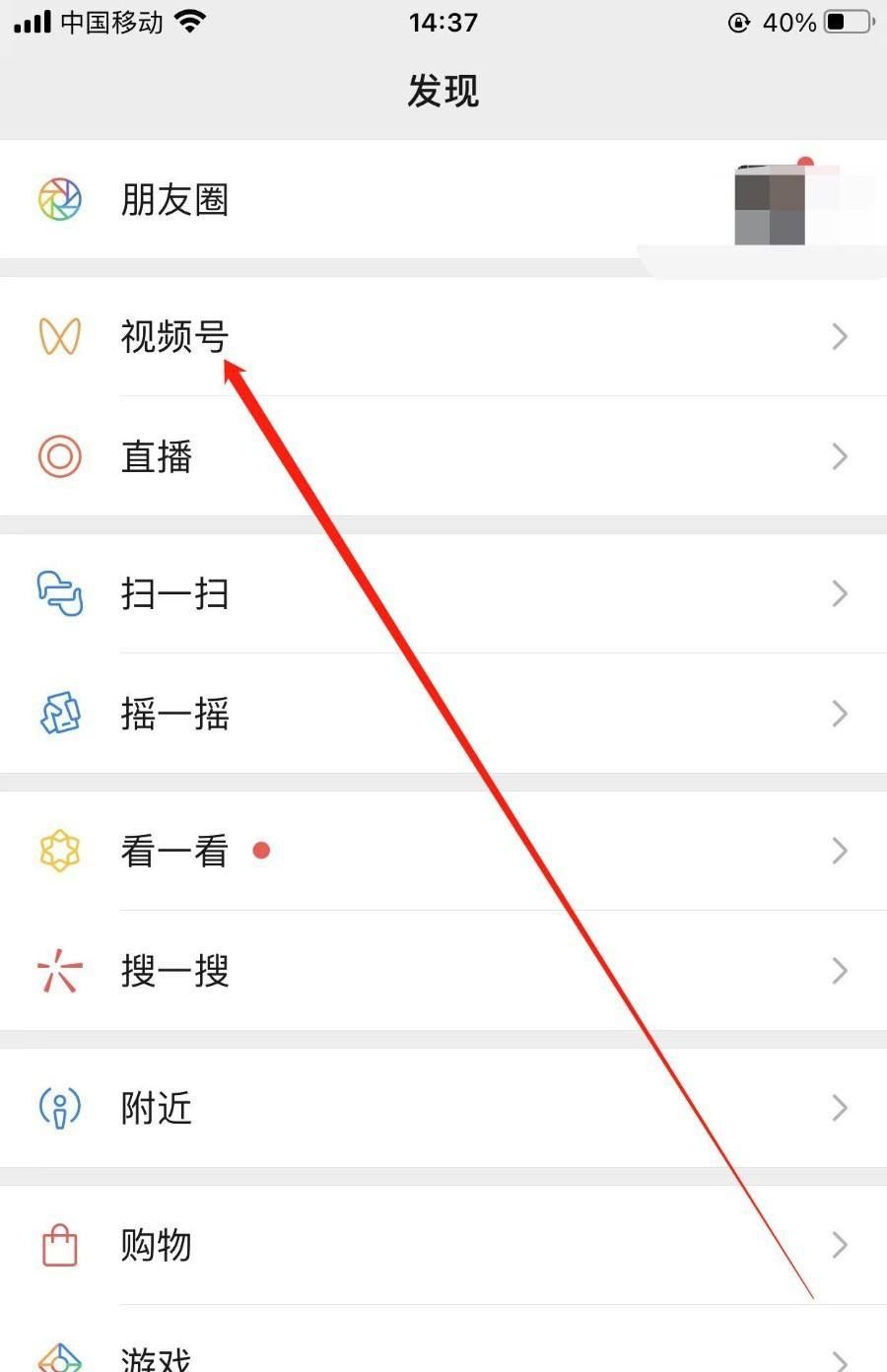This screenshot has width=887, height=1372.
Task: Tap the Shake (摇一摇) icon
Action: point(60,714)
